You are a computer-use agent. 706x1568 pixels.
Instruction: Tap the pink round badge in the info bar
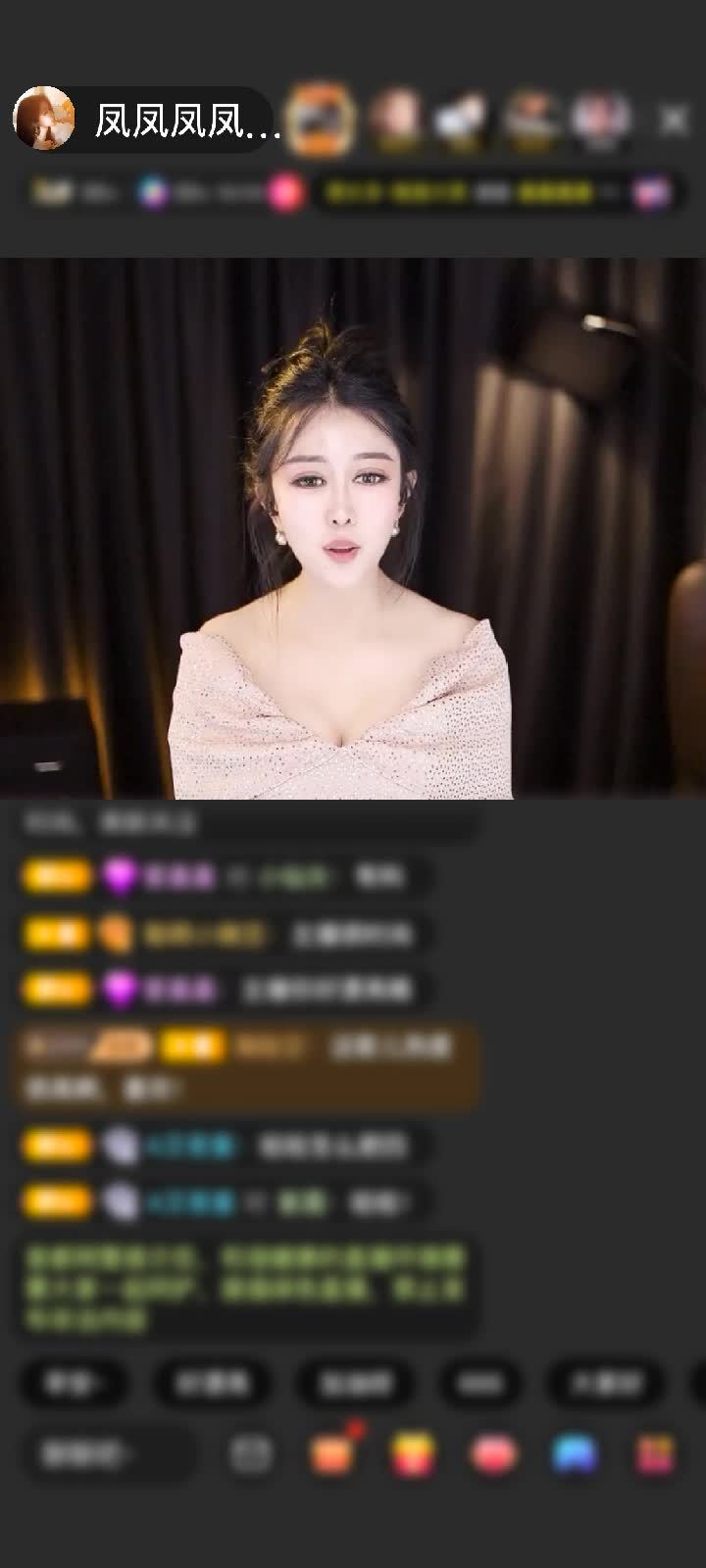(x=285, y=193)
